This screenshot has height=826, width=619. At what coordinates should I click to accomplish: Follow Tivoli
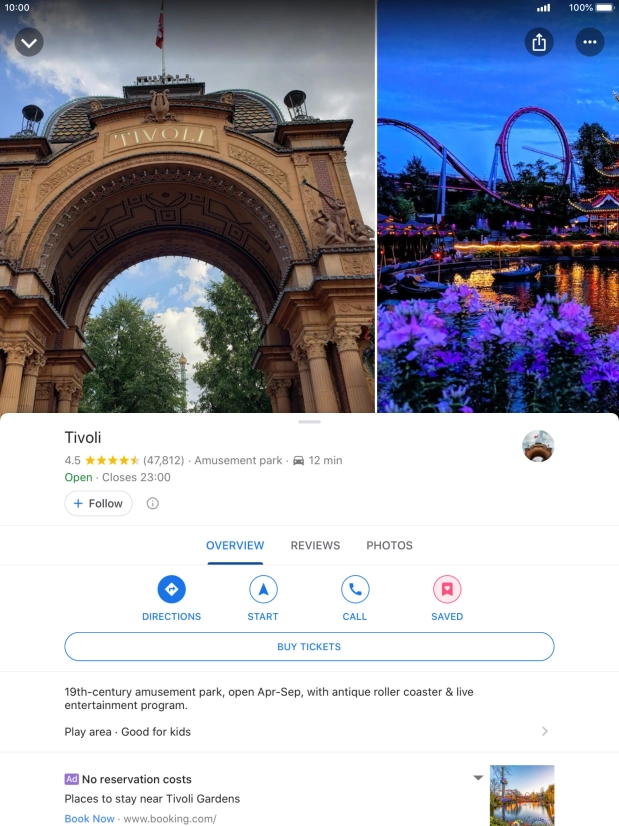tap(98, 503)
